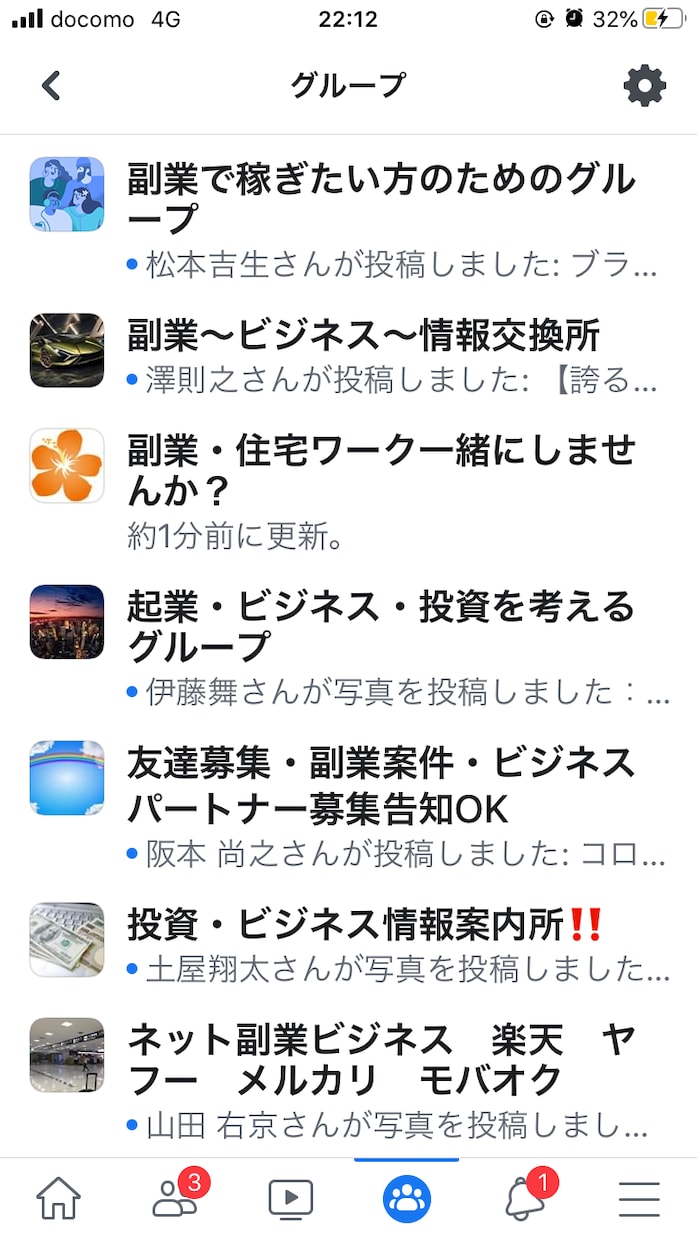This screenshot has height=1240, width=697.
Task: Switch to the Watch video tab
Action: click(291, 1198)
